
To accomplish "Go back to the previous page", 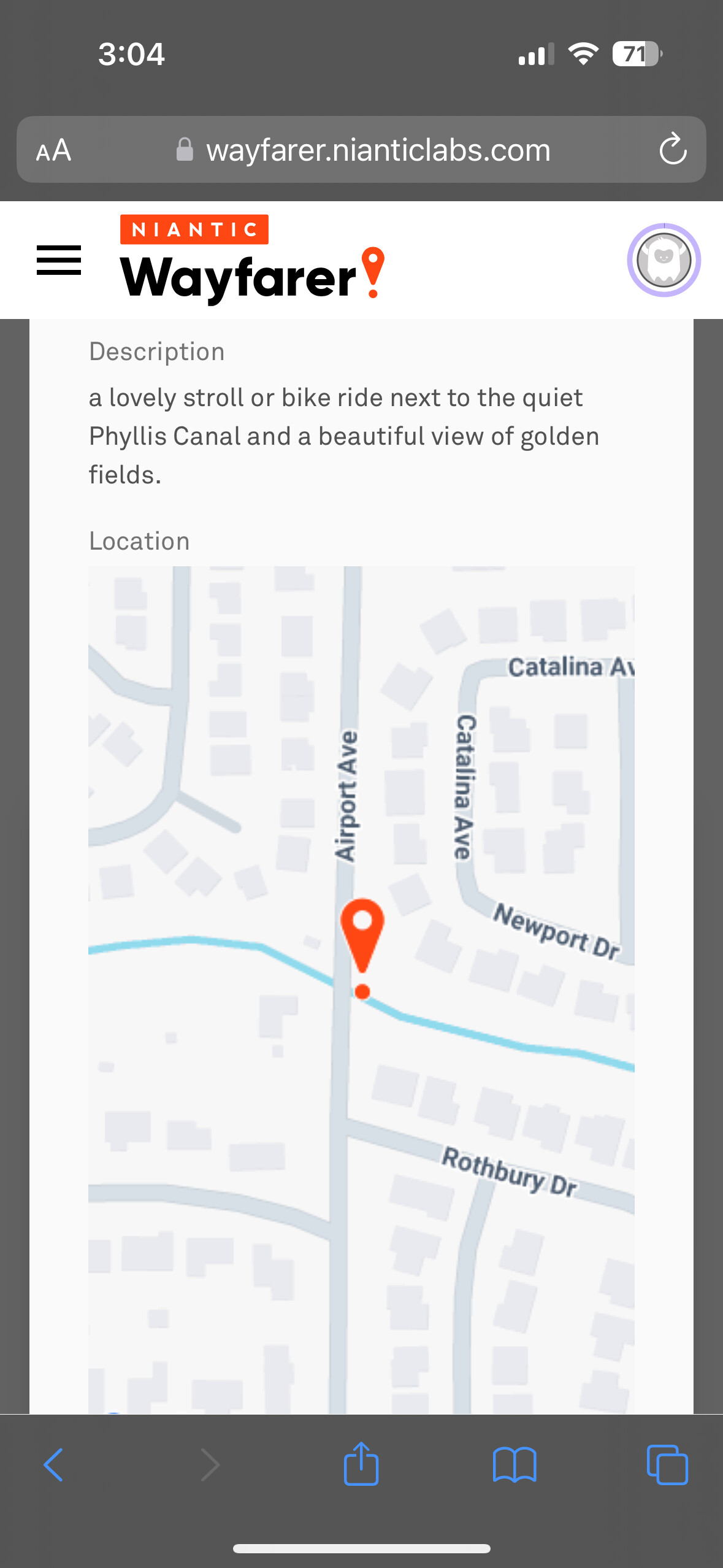I will (54, 1465).
